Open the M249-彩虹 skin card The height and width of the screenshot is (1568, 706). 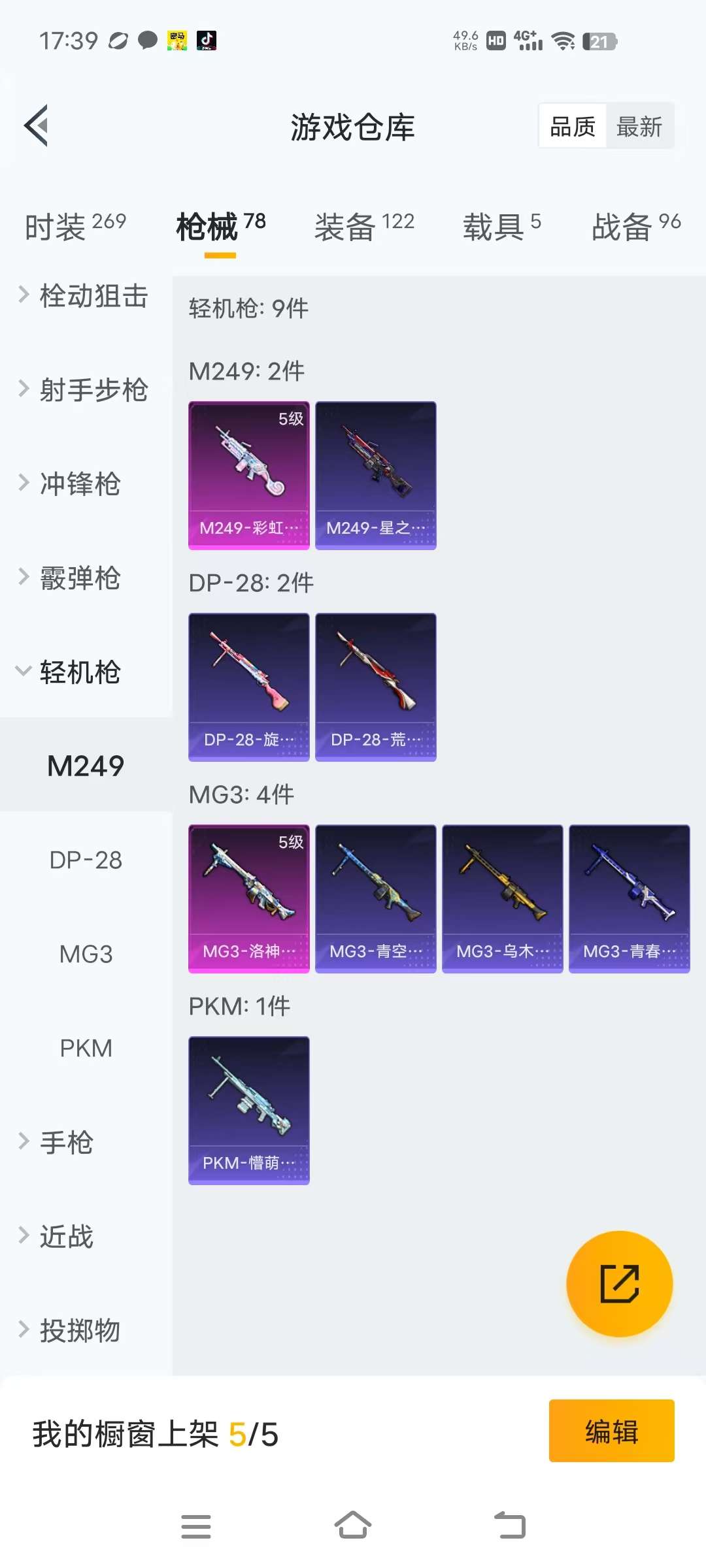[248, 476]
